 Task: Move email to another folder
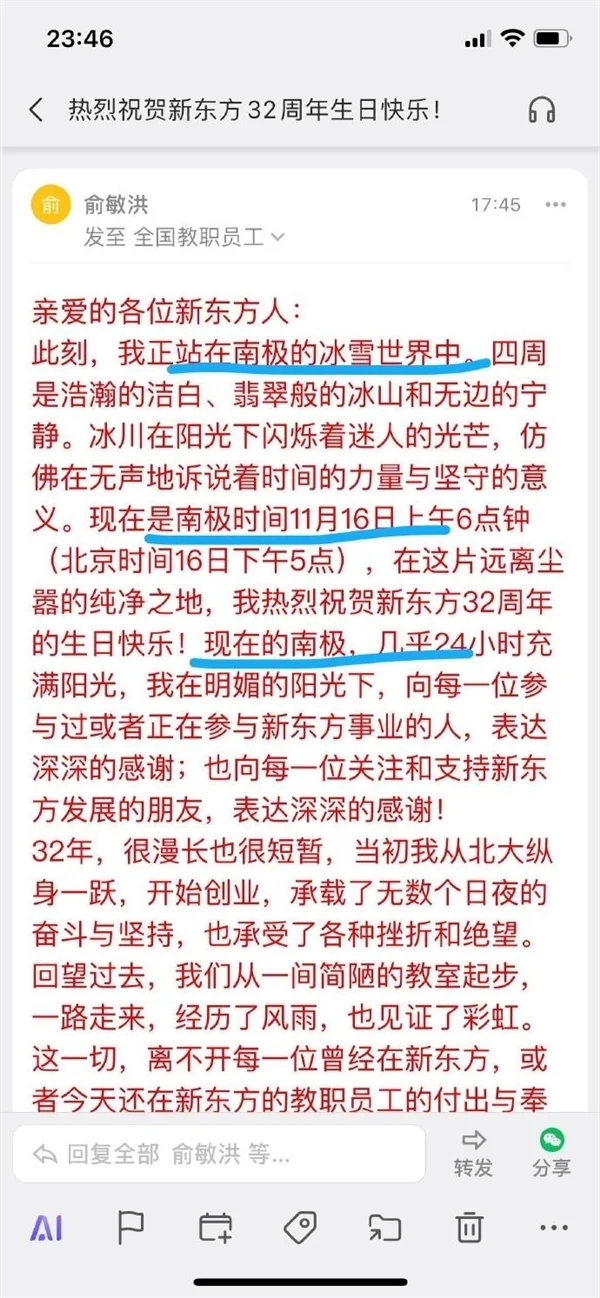click(x=384, y=1227)
